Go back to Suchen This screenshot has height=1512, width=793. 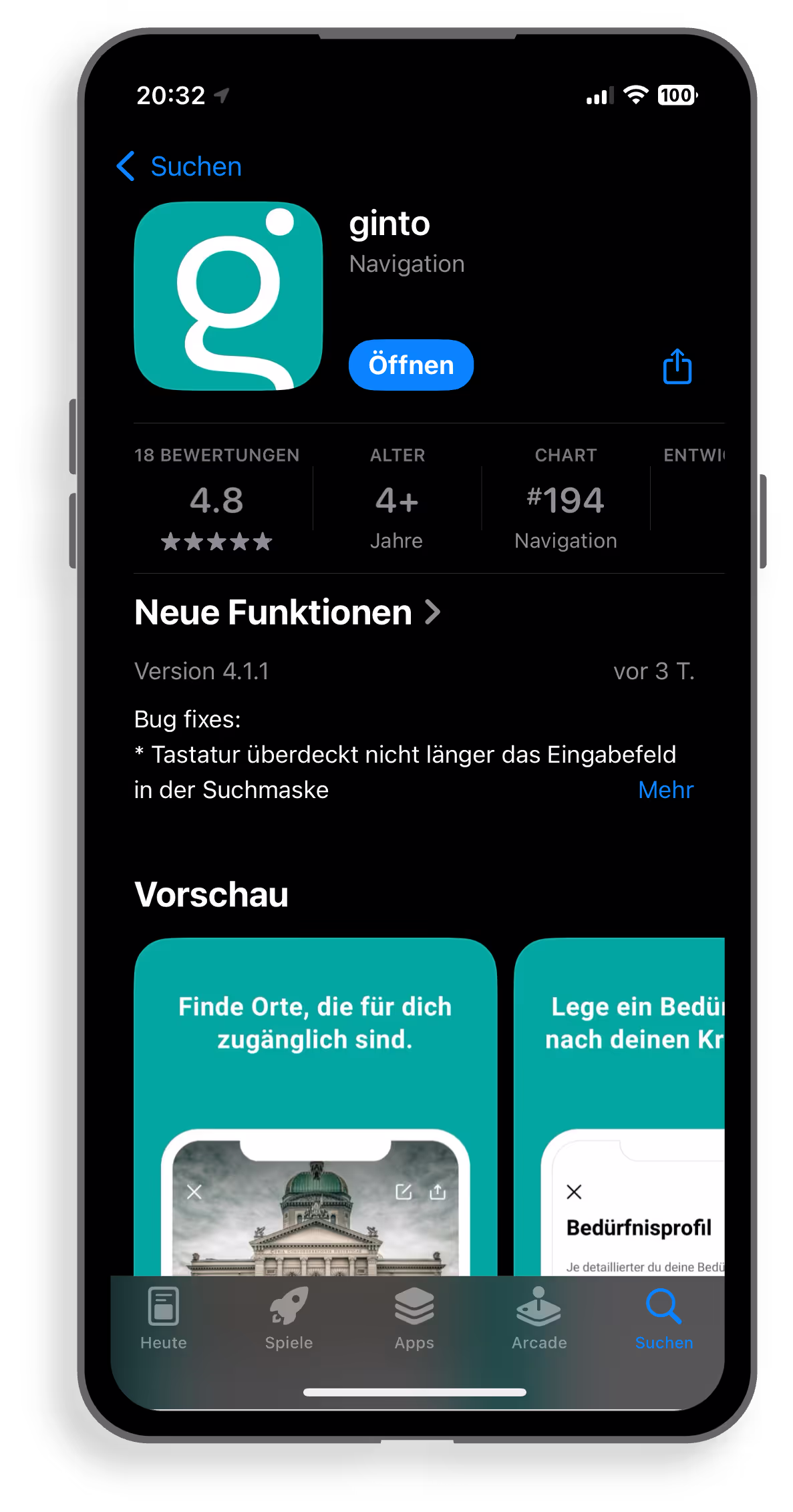tap(179, 166)
